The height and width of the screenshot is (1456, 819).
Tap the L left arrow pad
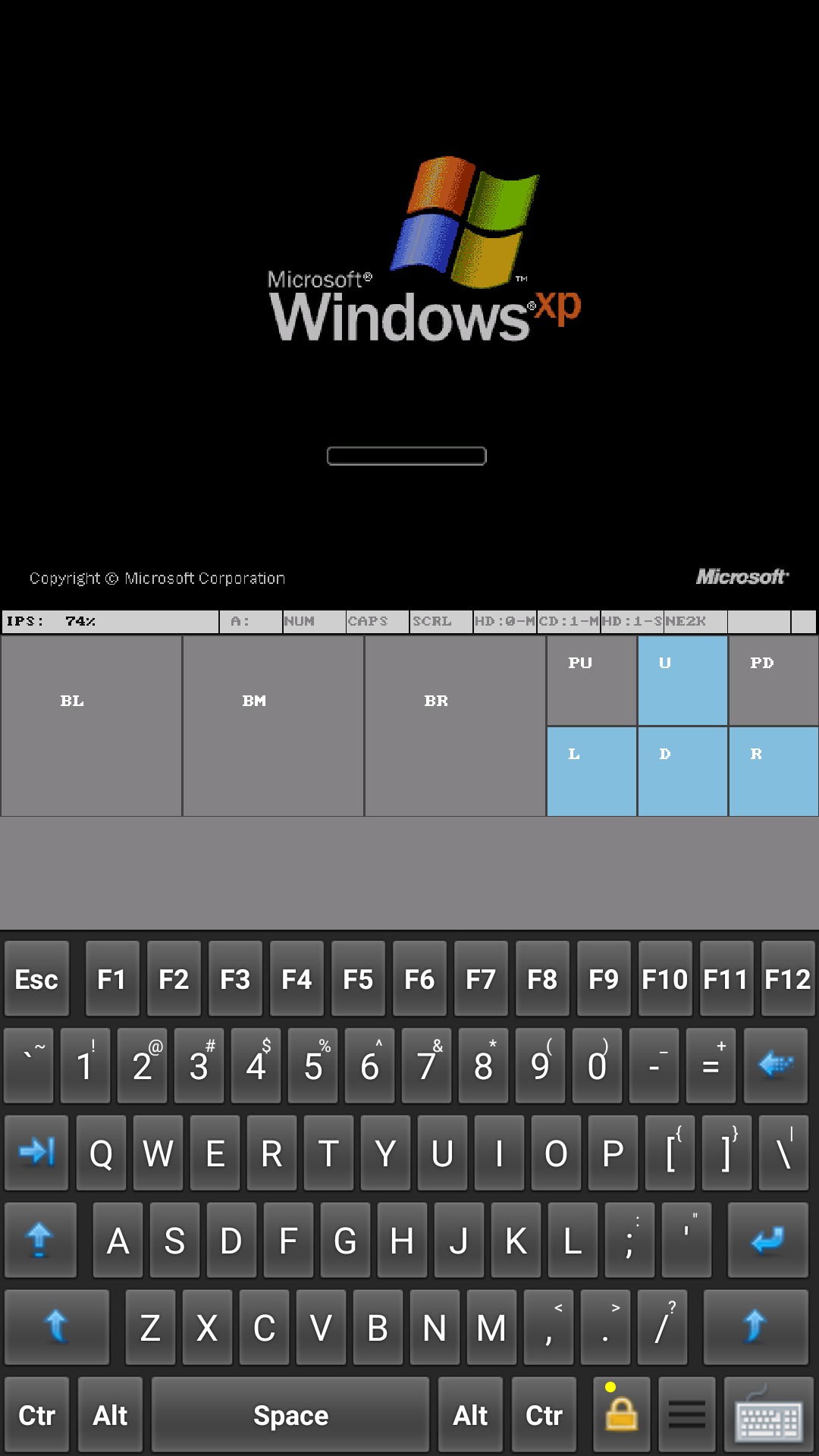click(591, 771)
